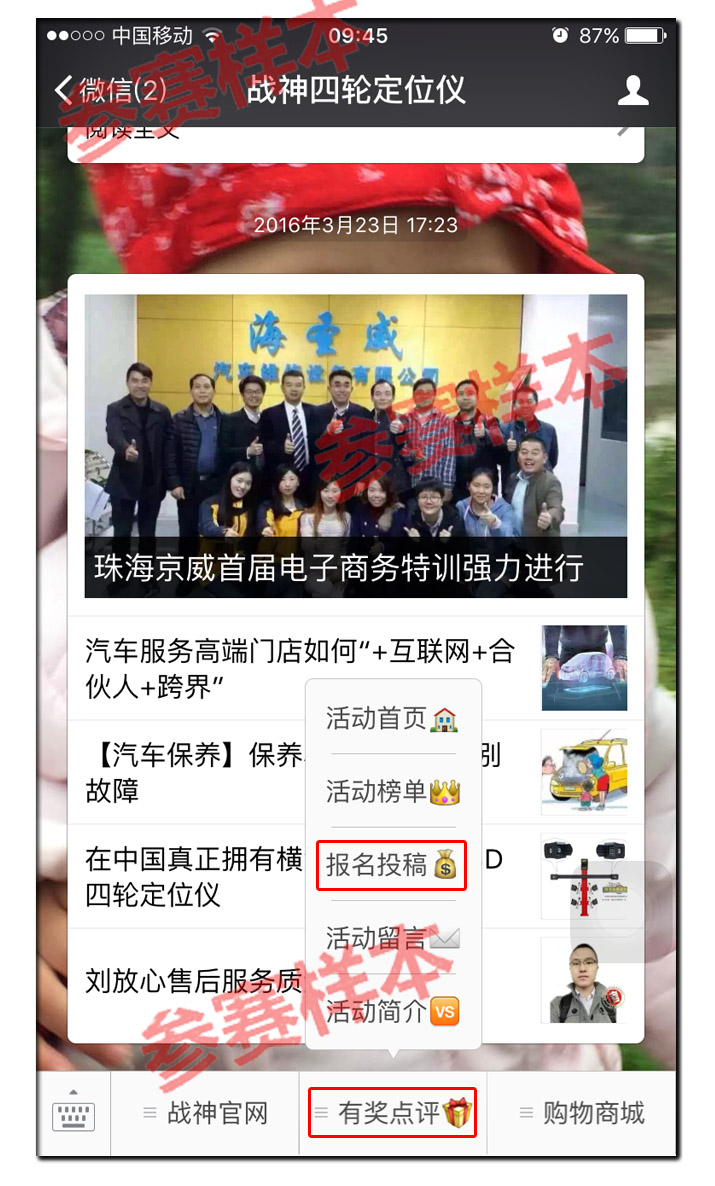Open article 汽车服务高端门店如何互联网+合伙人
715x1186 pixels.
point(300,669)
